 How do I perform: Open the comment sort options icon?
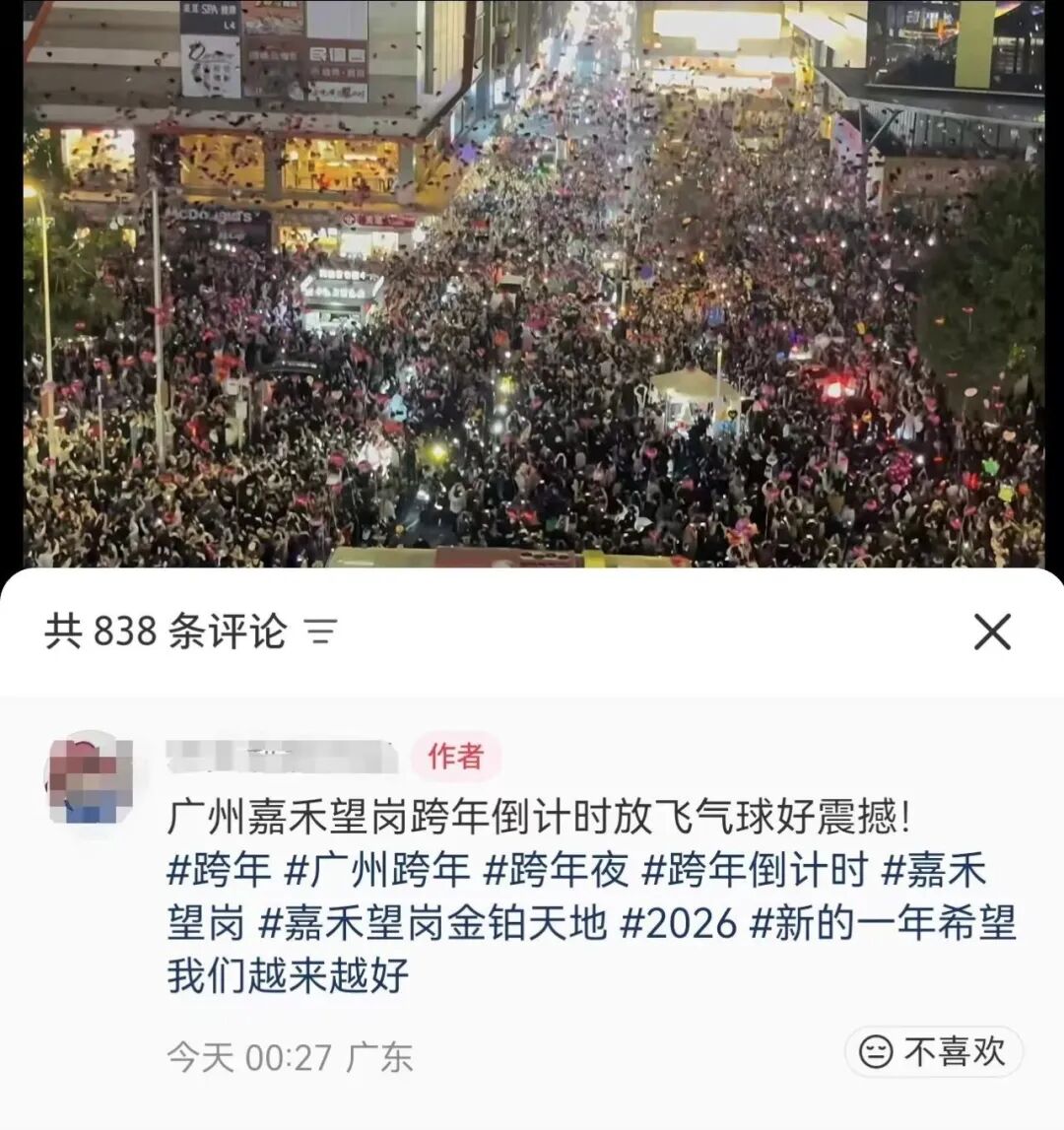point(322,631)
